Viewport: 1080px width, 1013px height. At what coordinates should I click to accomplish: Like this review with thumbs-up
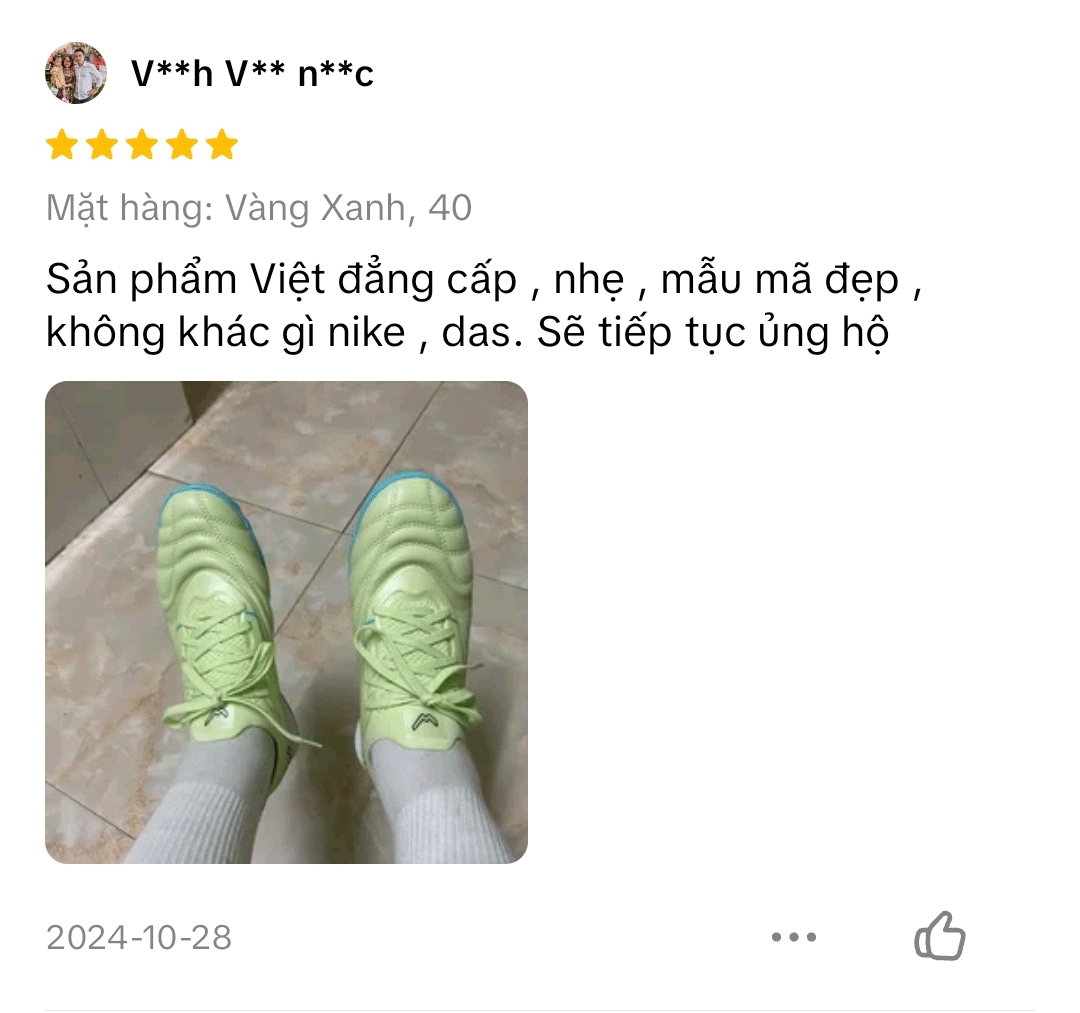point(940,937)
